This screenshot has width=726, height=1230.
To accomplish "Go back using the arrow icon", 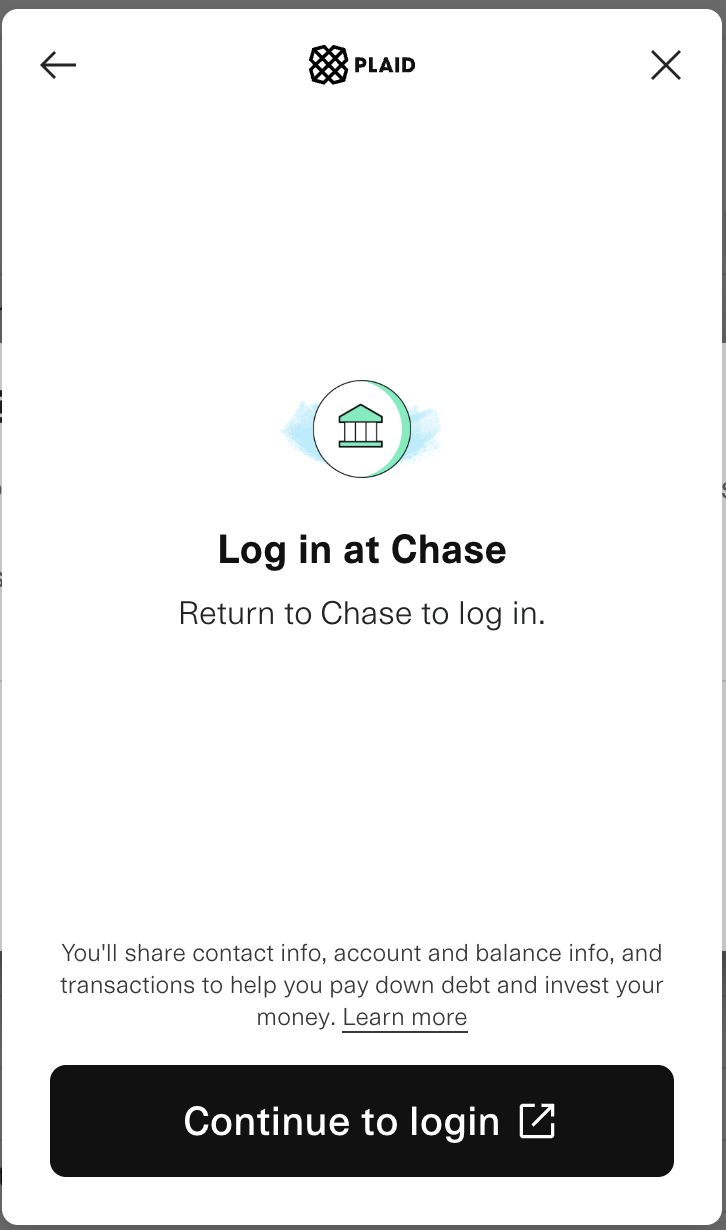I will [58, 66].
